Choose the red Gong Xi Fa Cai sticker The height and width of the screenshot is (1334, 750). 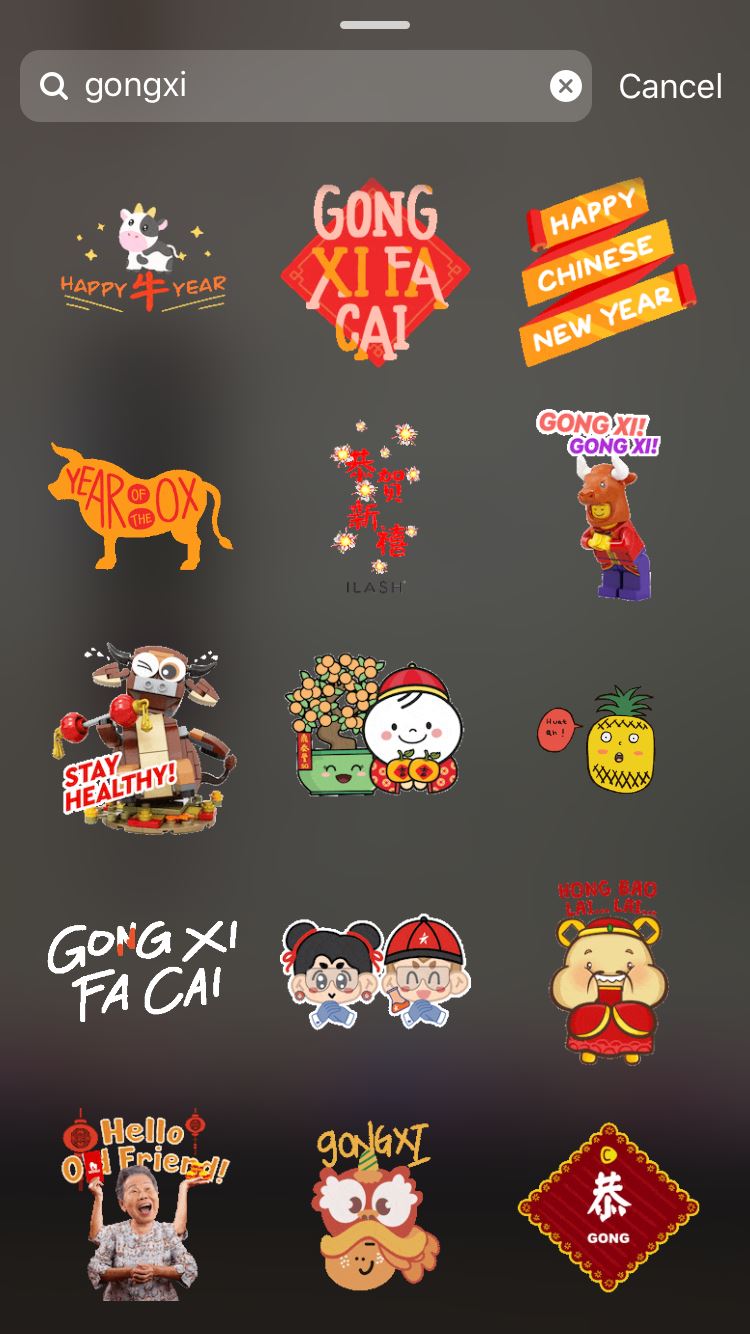click(x=373, y=265)
